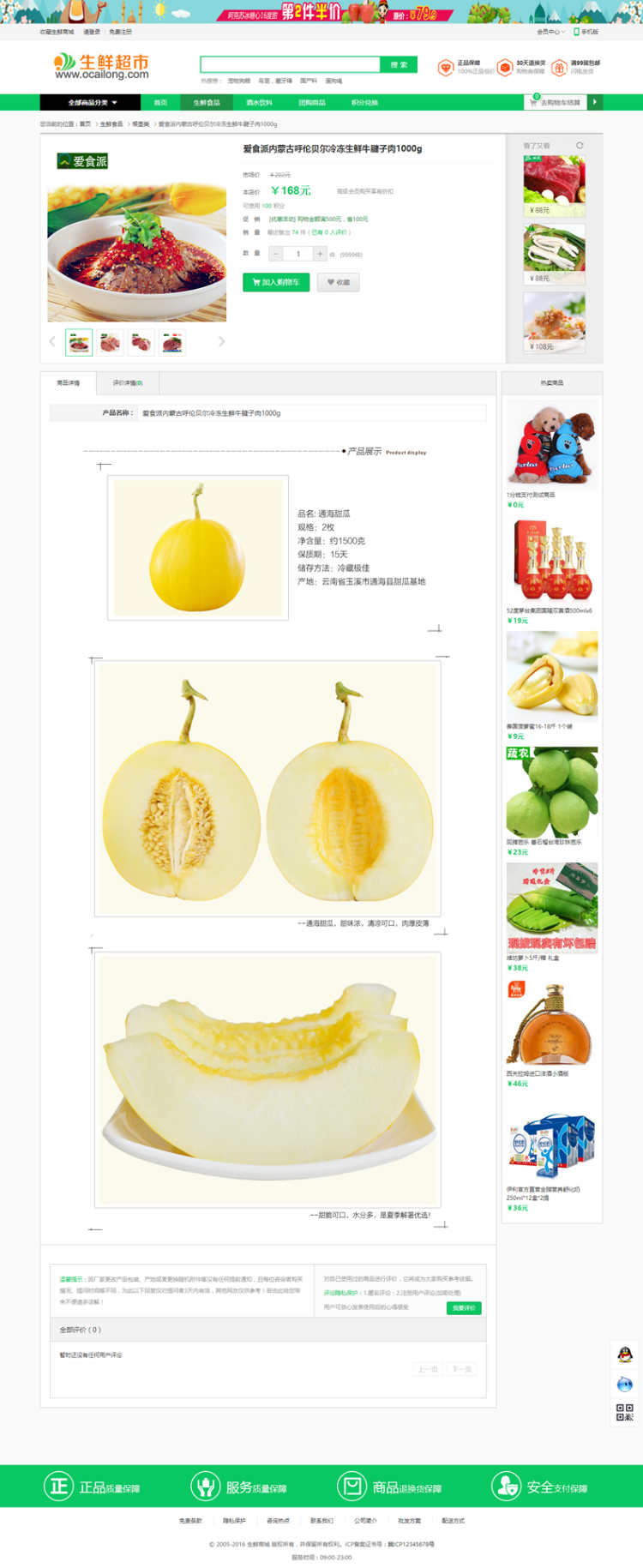The image size is (643, 1568).
Task: Click the QR code icon in right sidebar
Action: [x=625, y=1413]
